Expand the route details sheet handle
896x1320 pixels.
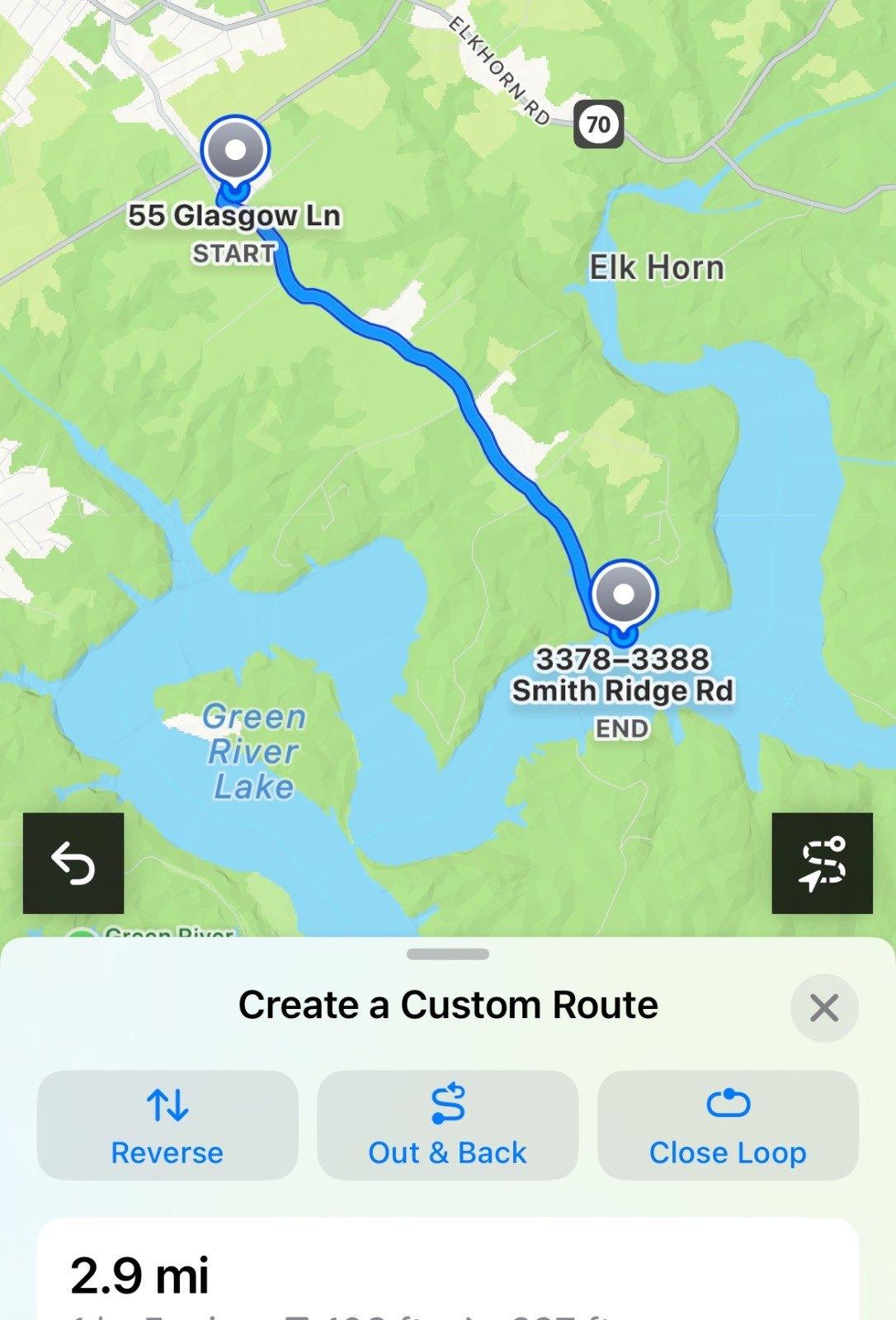coord(447,955)
